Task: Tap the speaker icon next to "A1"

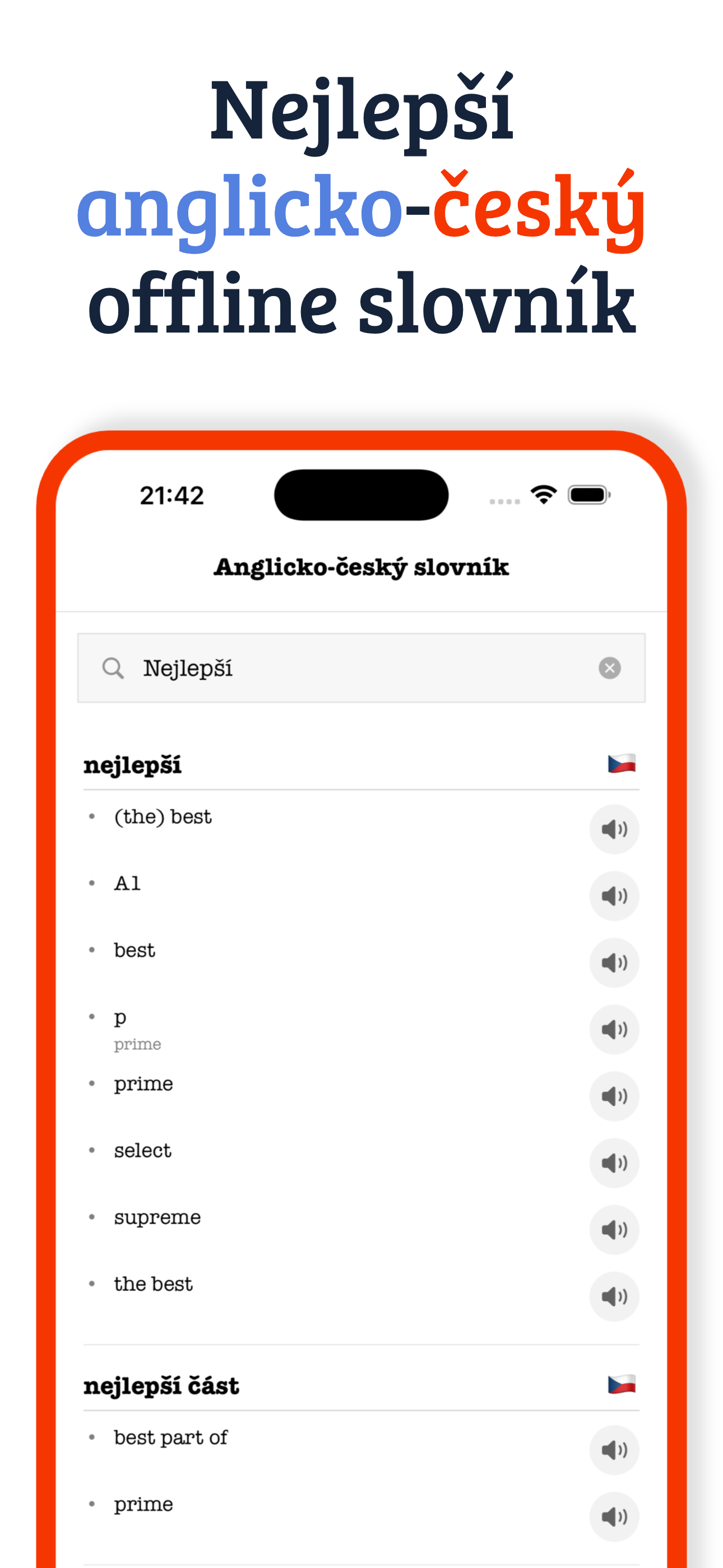Action: coord(614,896)
